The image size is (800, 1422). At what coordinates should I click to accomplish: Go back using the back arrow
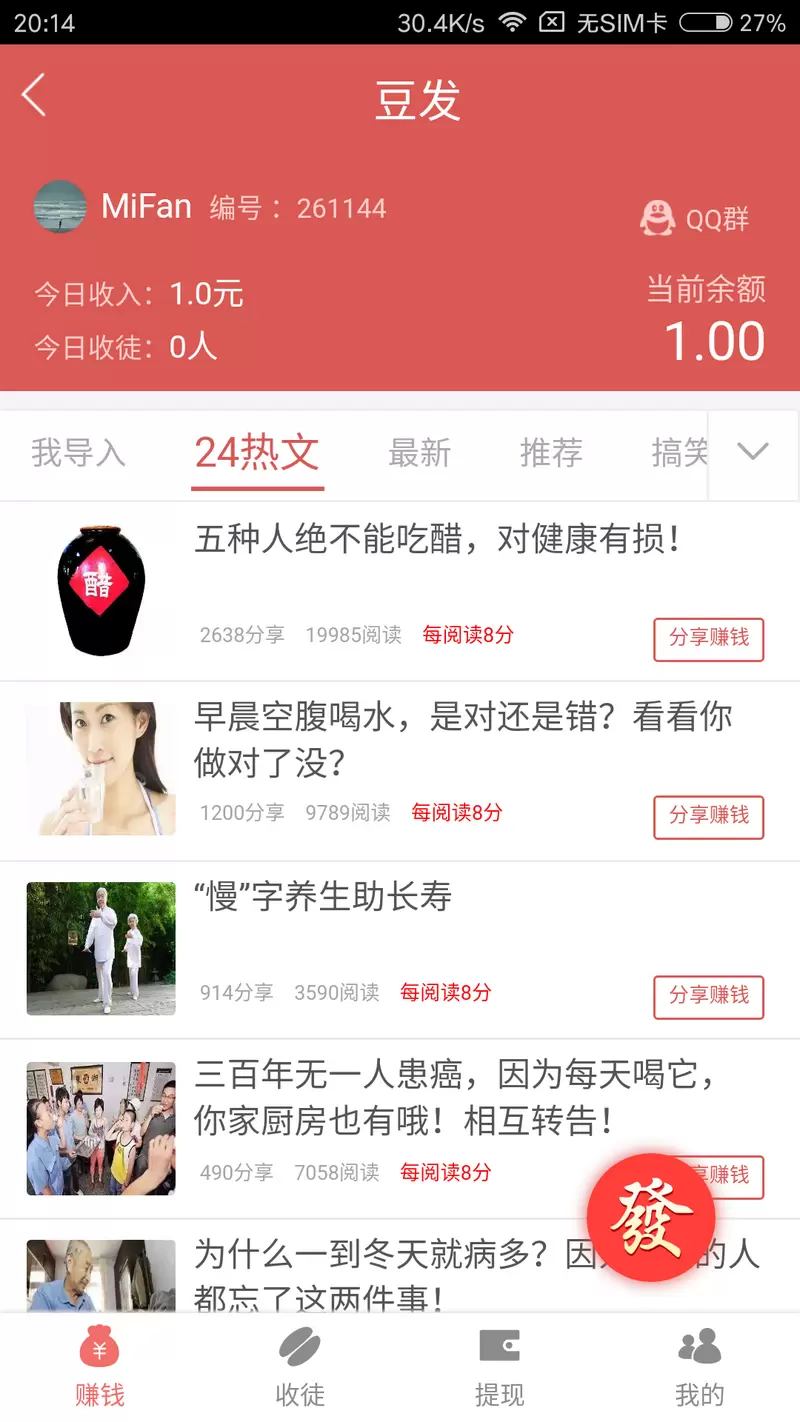click(34, 96)
